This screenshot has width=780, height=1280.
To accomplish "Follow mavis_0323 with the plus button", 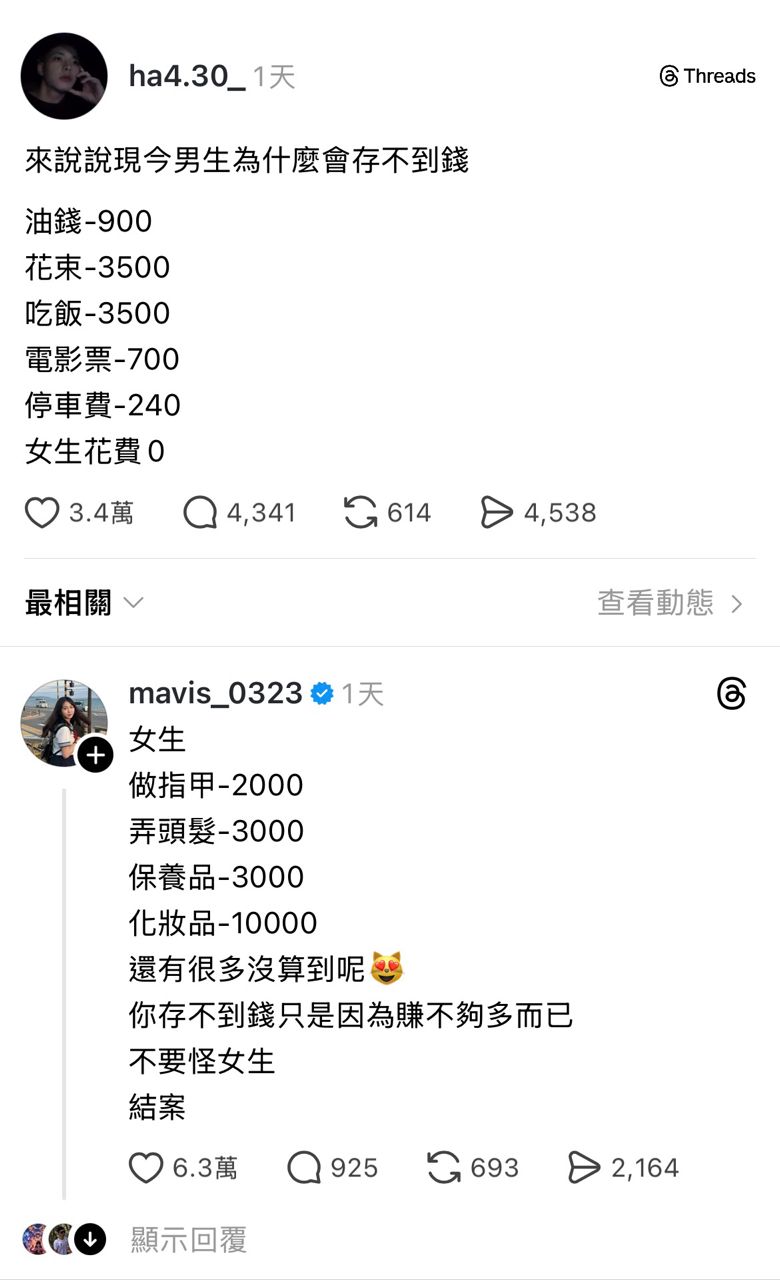I will [x=95, y=756].
